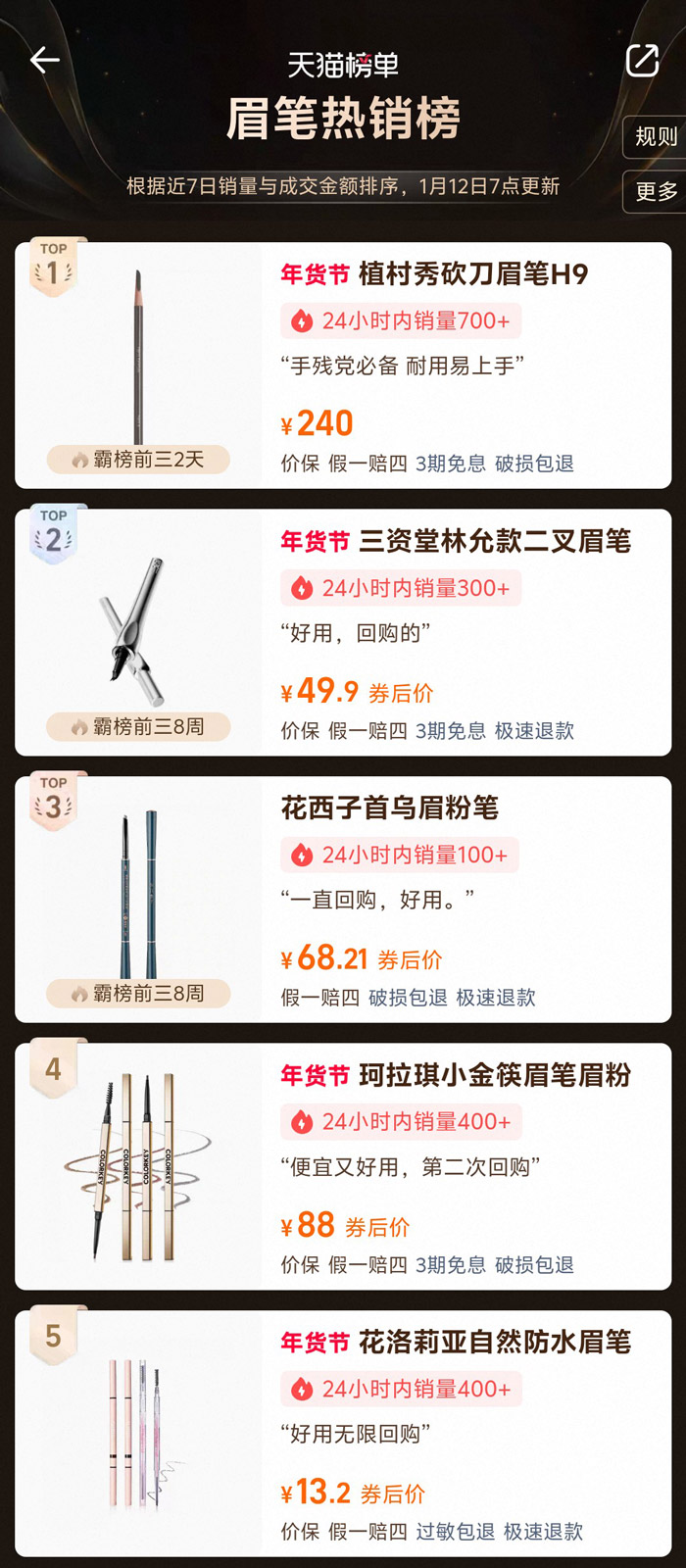Select 珂拉琪小金筷眉笔眉粉 product card
This screenshot has width=686, height=1568.
pyautogui.click(x=343, y=1166)
